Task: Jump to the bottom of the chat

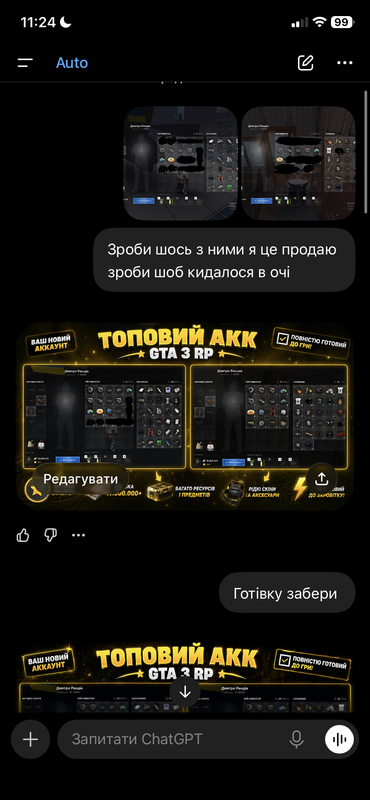Action: (x=185, y=692)
